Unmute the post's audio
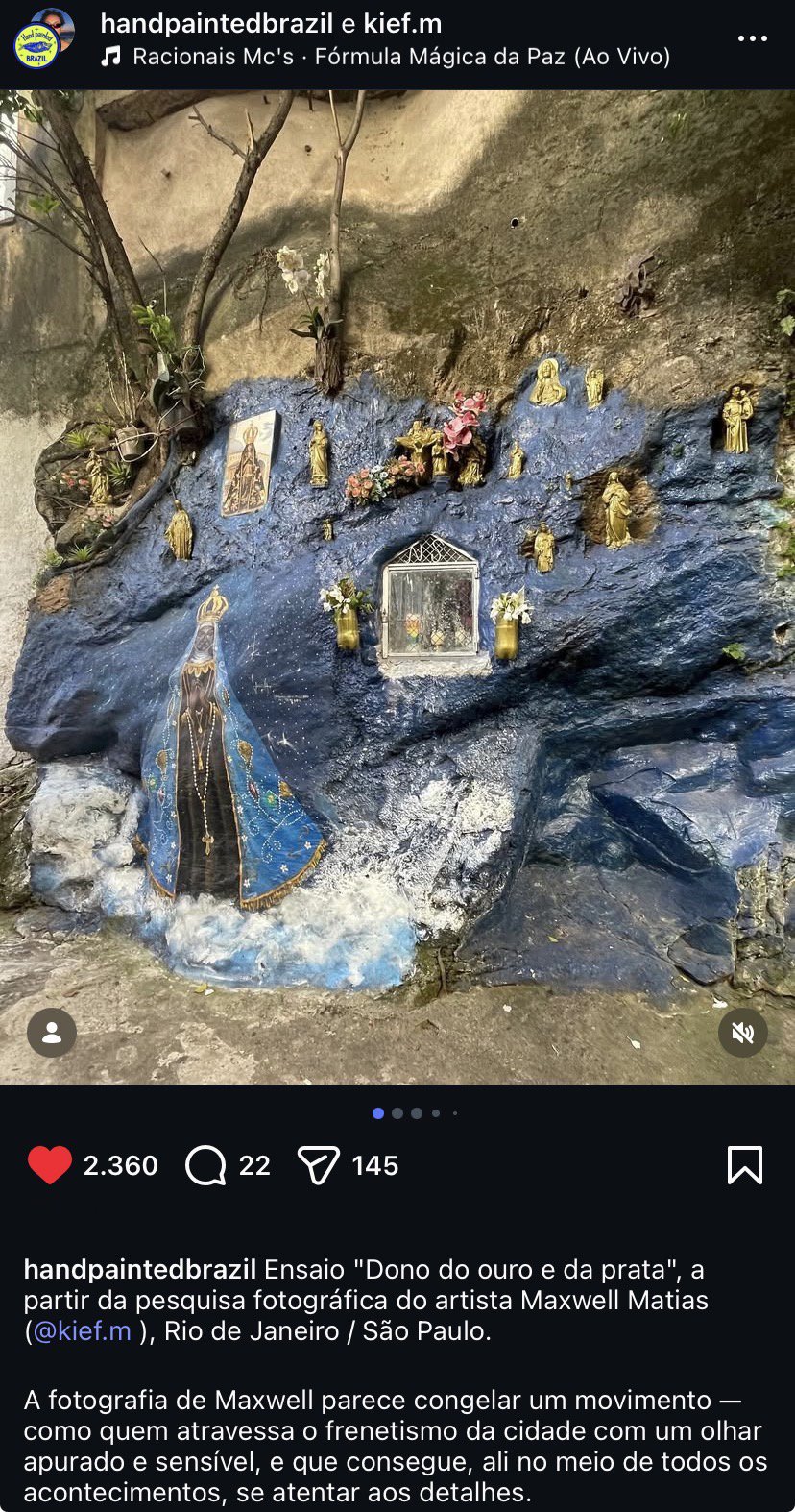 742,1033
